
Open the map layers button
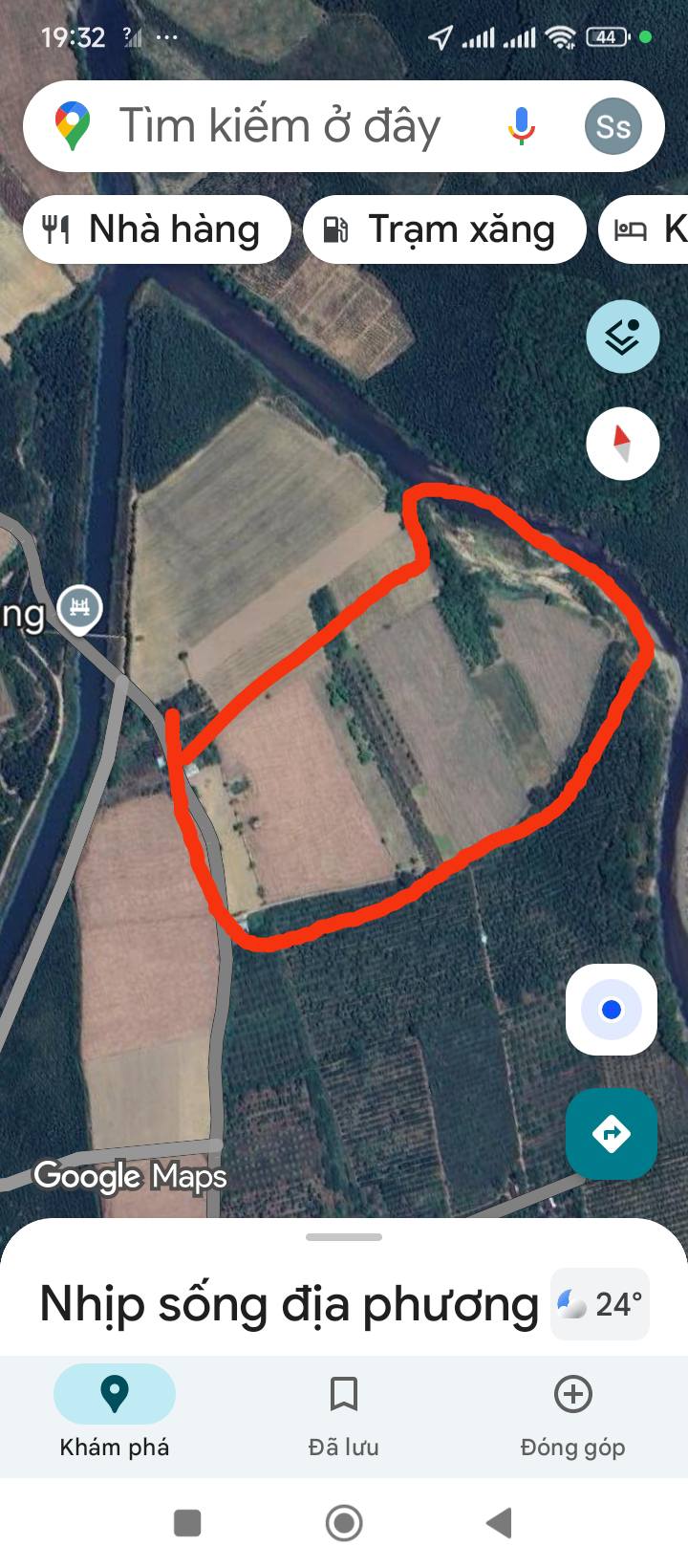[622, 337]
